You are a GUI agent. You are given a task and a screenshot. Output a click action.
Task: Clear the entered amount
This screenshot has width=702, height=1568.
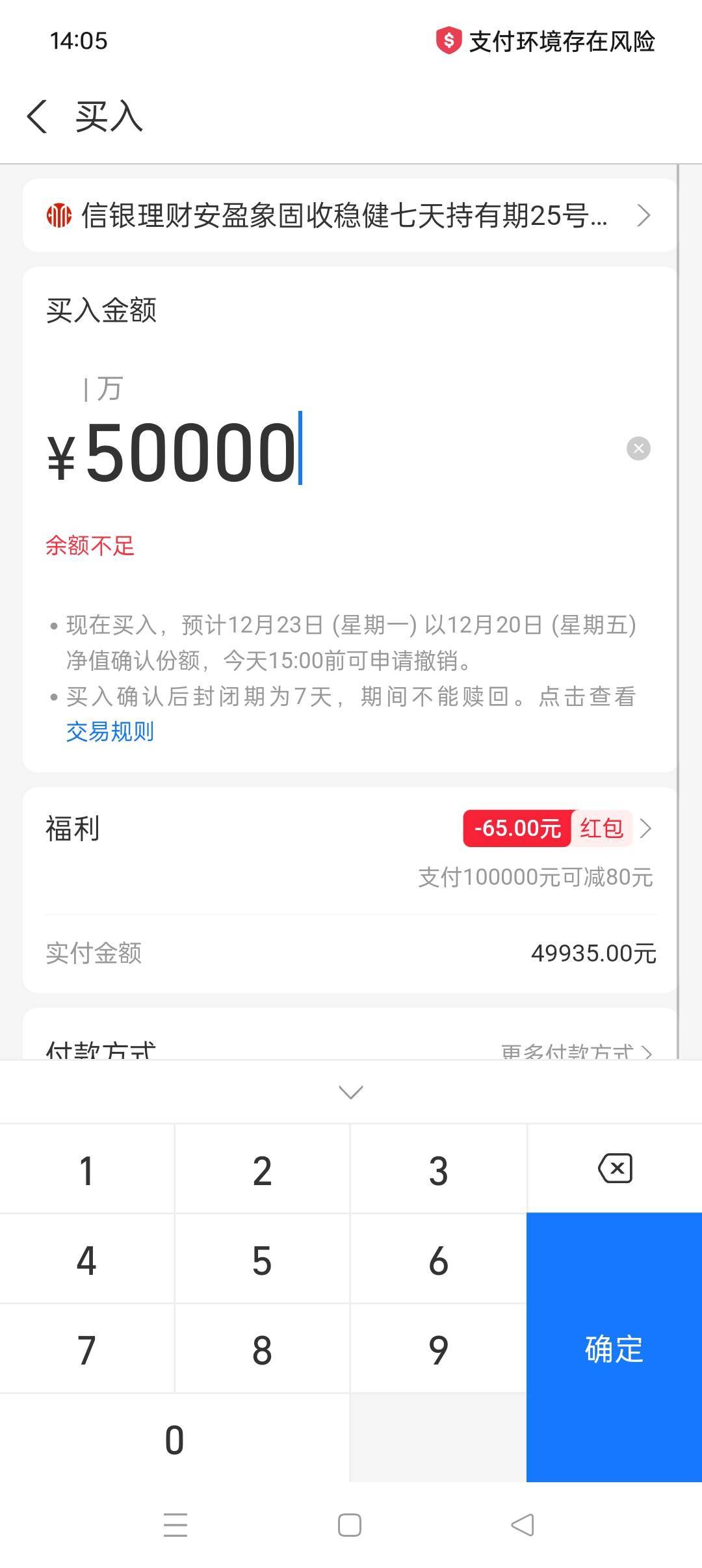tap(638, 449)
